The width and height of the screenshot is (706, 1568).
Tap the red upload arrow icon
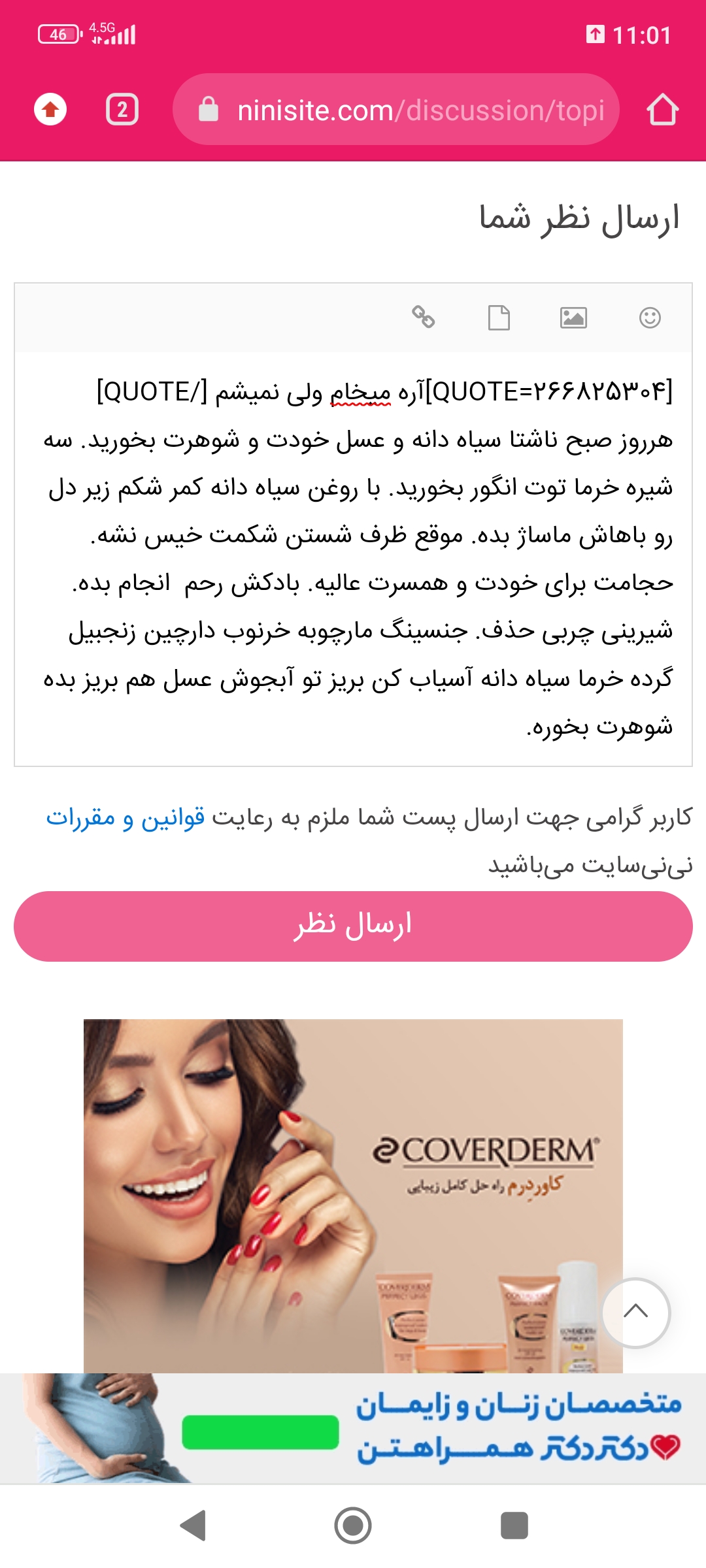50,110
